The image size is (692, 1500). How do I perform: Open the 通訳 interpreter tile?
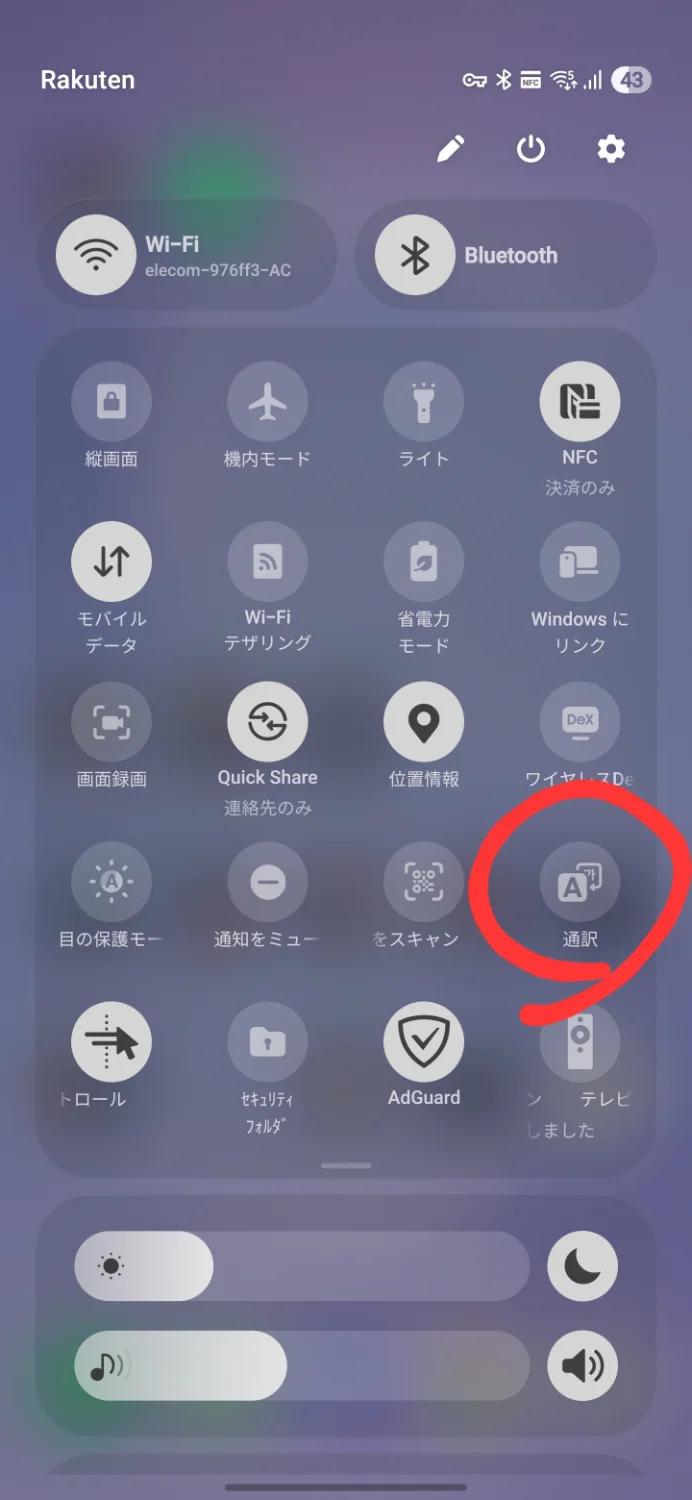click(579, 882)
